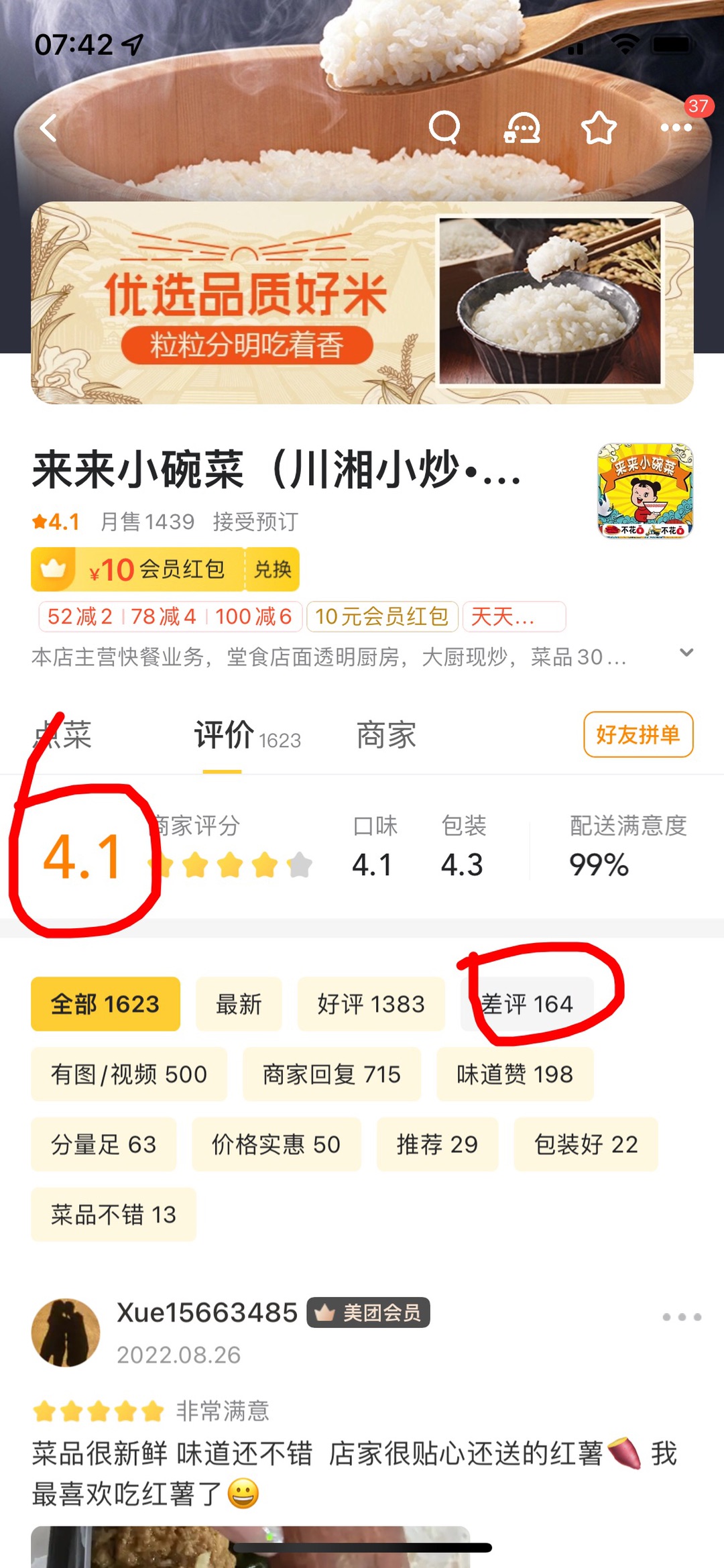Show 好评 1383 reviews

[371, 1004]
